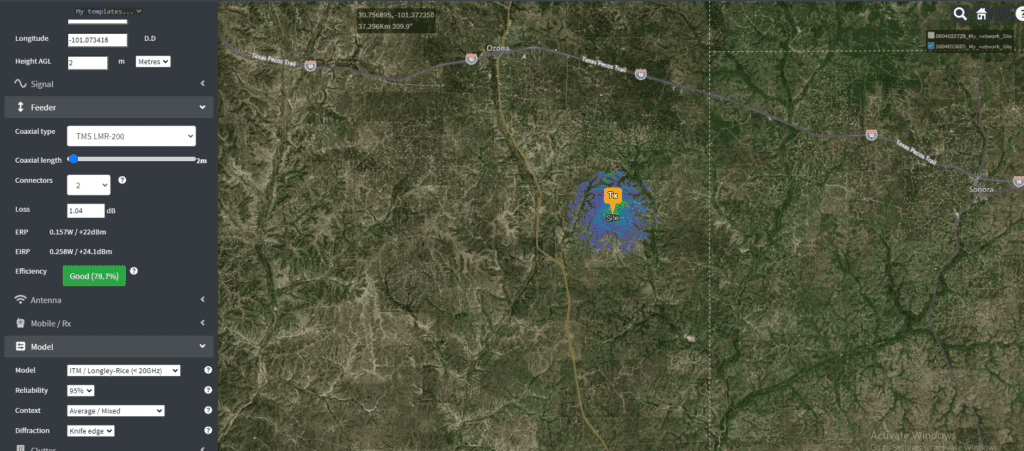Choose a Coaxial type from TMS LMR-200

tap(131, 136)
